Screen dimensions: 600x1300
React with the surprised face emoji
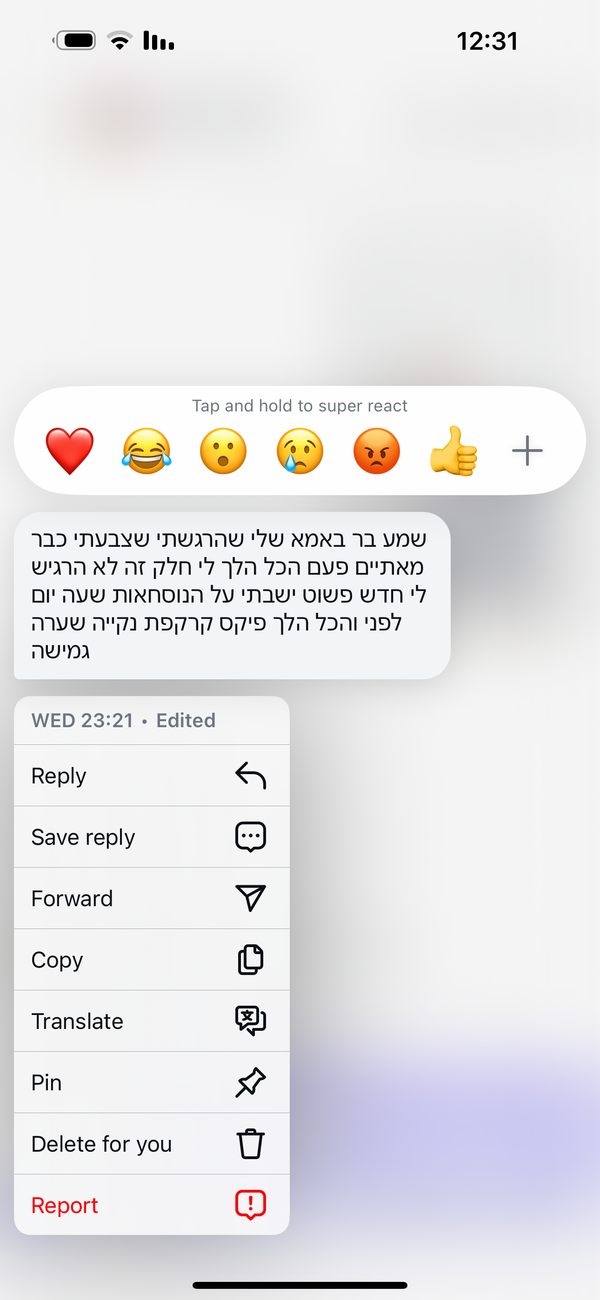coord(223,451)
